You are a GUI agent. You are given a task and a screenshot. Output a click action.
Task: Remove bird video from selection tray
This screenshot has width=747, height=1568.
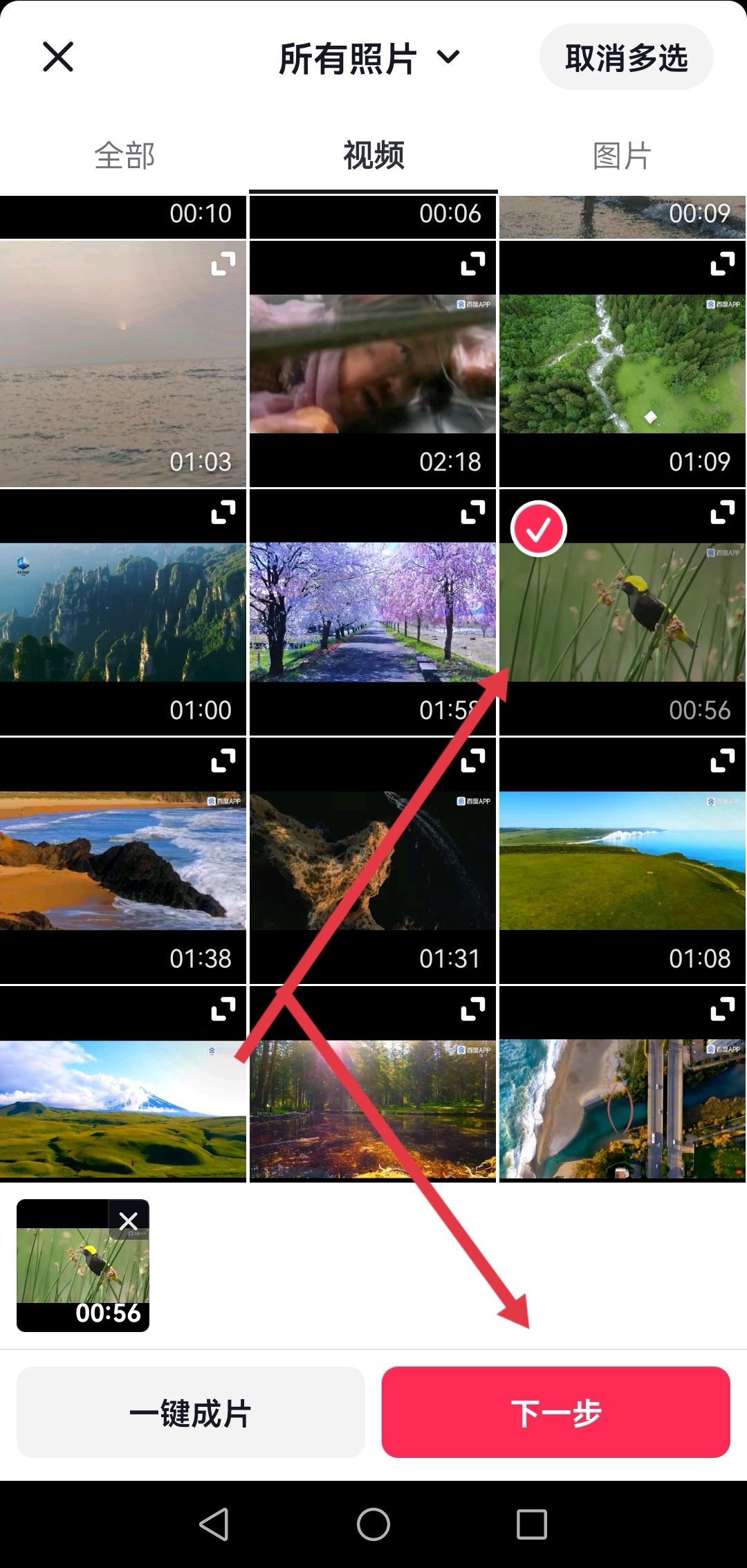[129, 1221]
